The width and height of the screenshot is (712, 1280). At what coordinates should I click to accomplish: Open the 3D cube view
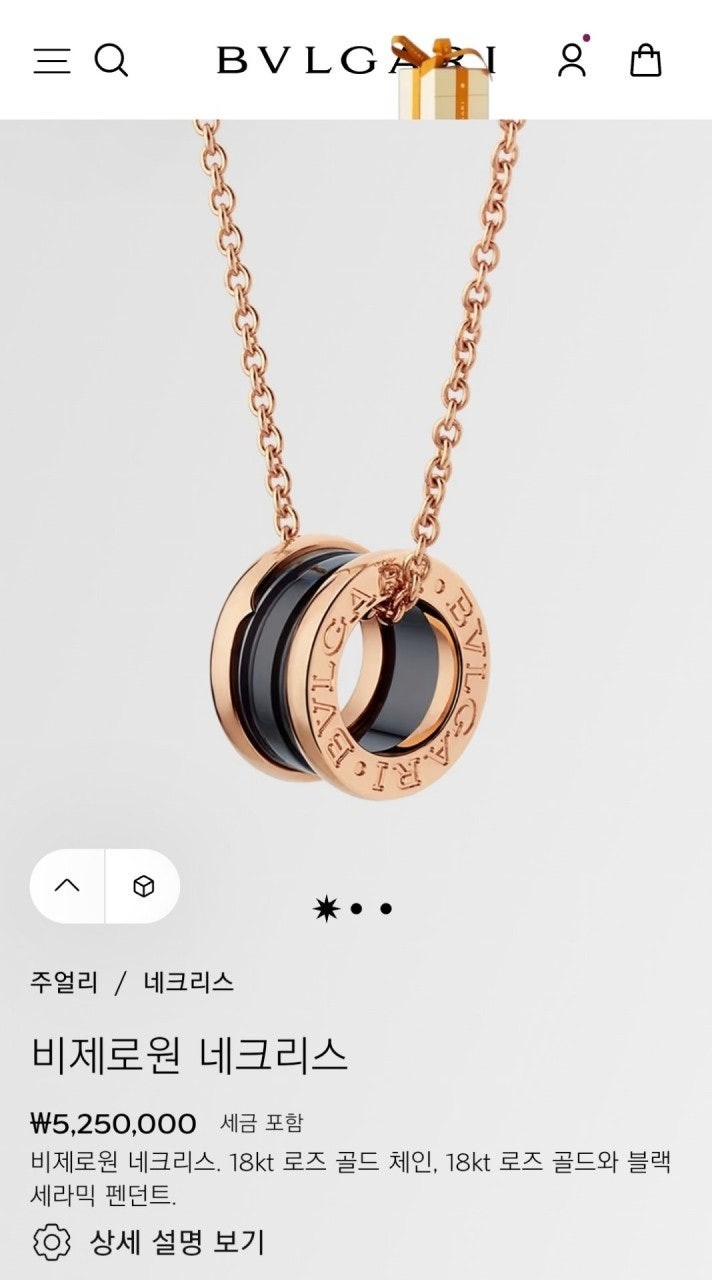click(144, 886)
